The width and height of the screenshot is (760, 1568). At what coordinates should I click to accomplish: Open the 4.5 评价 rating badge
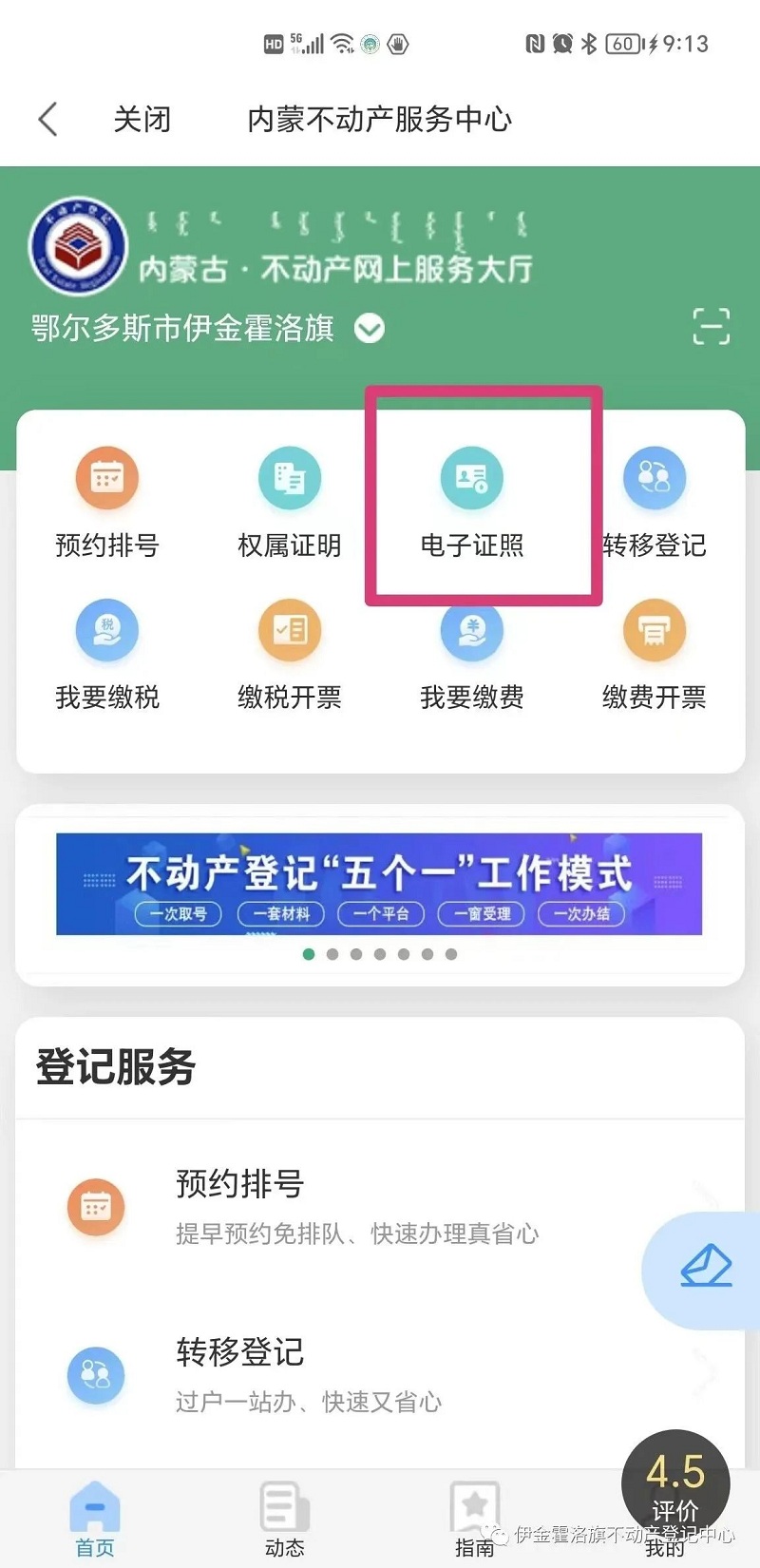click(x=674, y=1482)
